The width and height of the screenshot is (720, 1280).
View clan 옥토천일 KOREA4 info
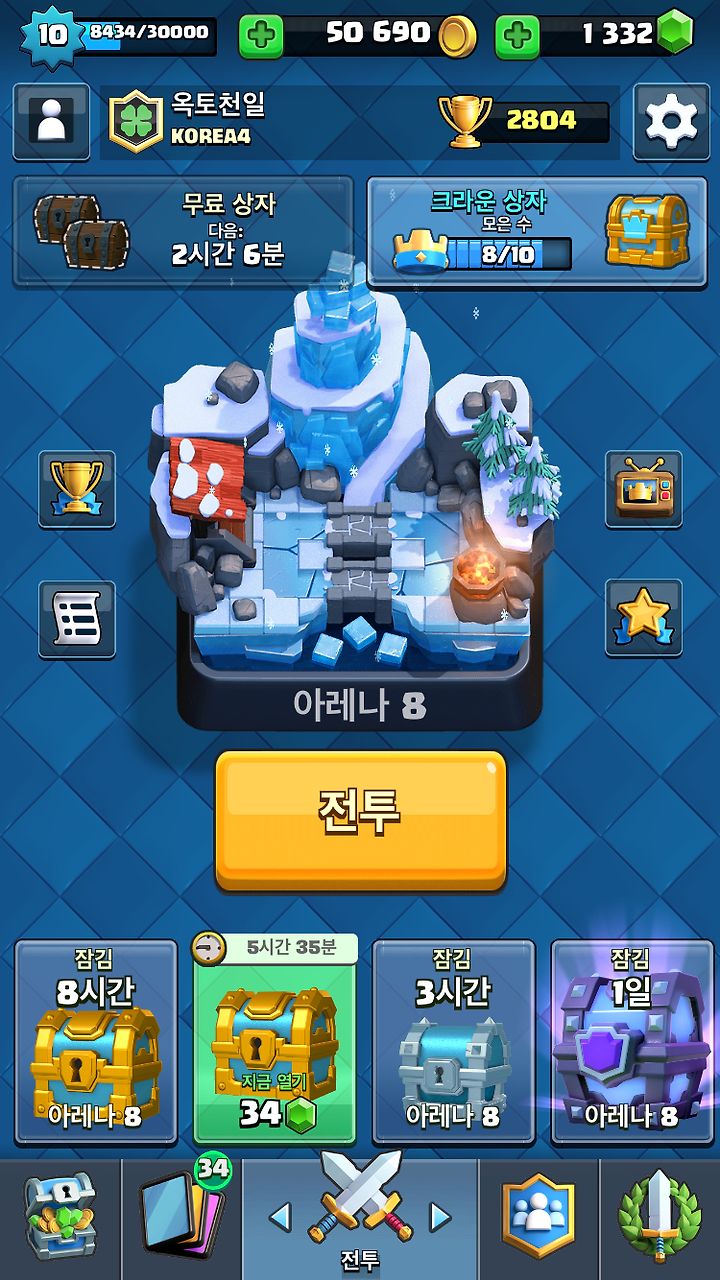pyautogui.click(x=190, y=121)
